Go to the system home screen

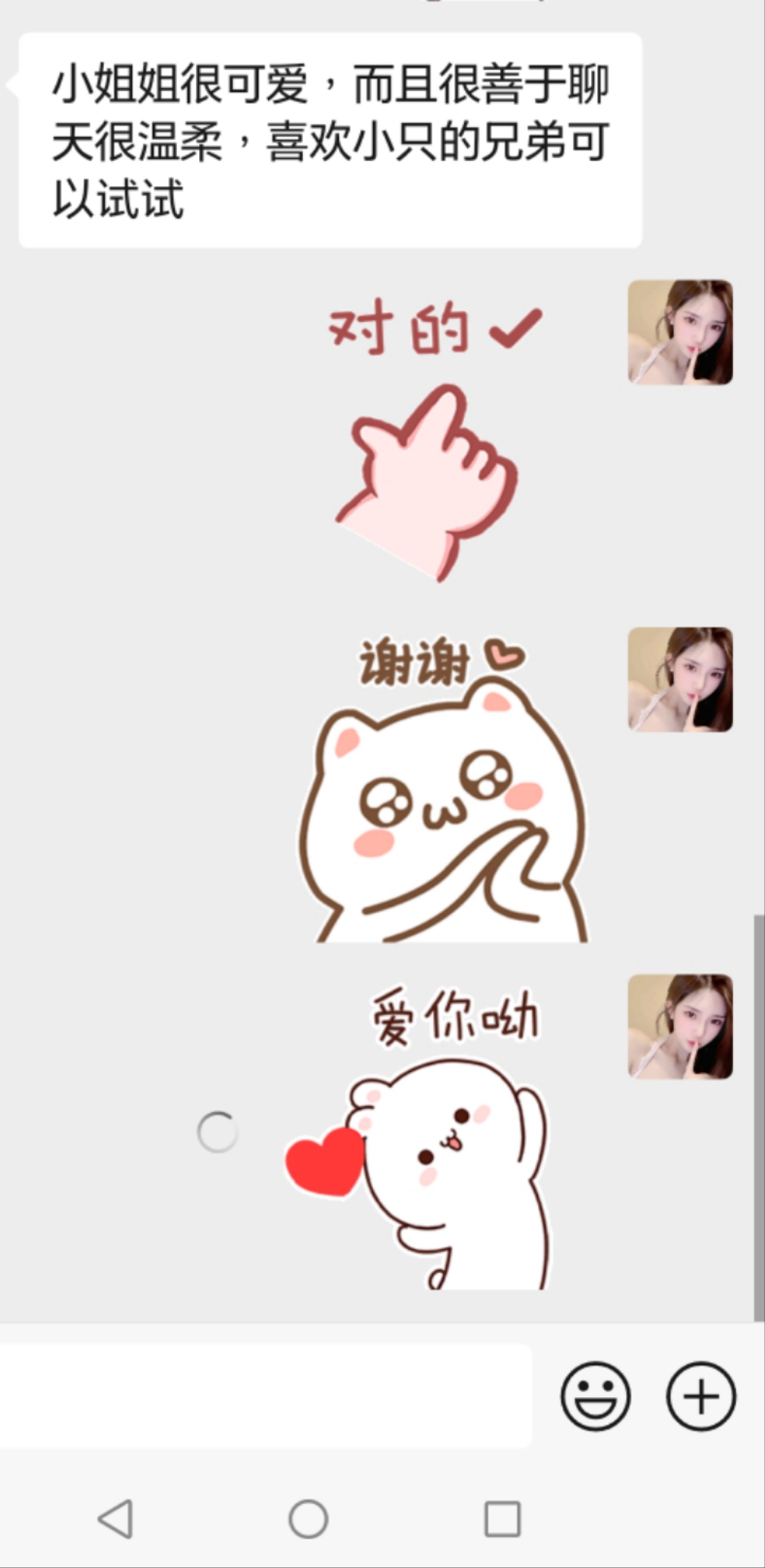click(308, 1519)
